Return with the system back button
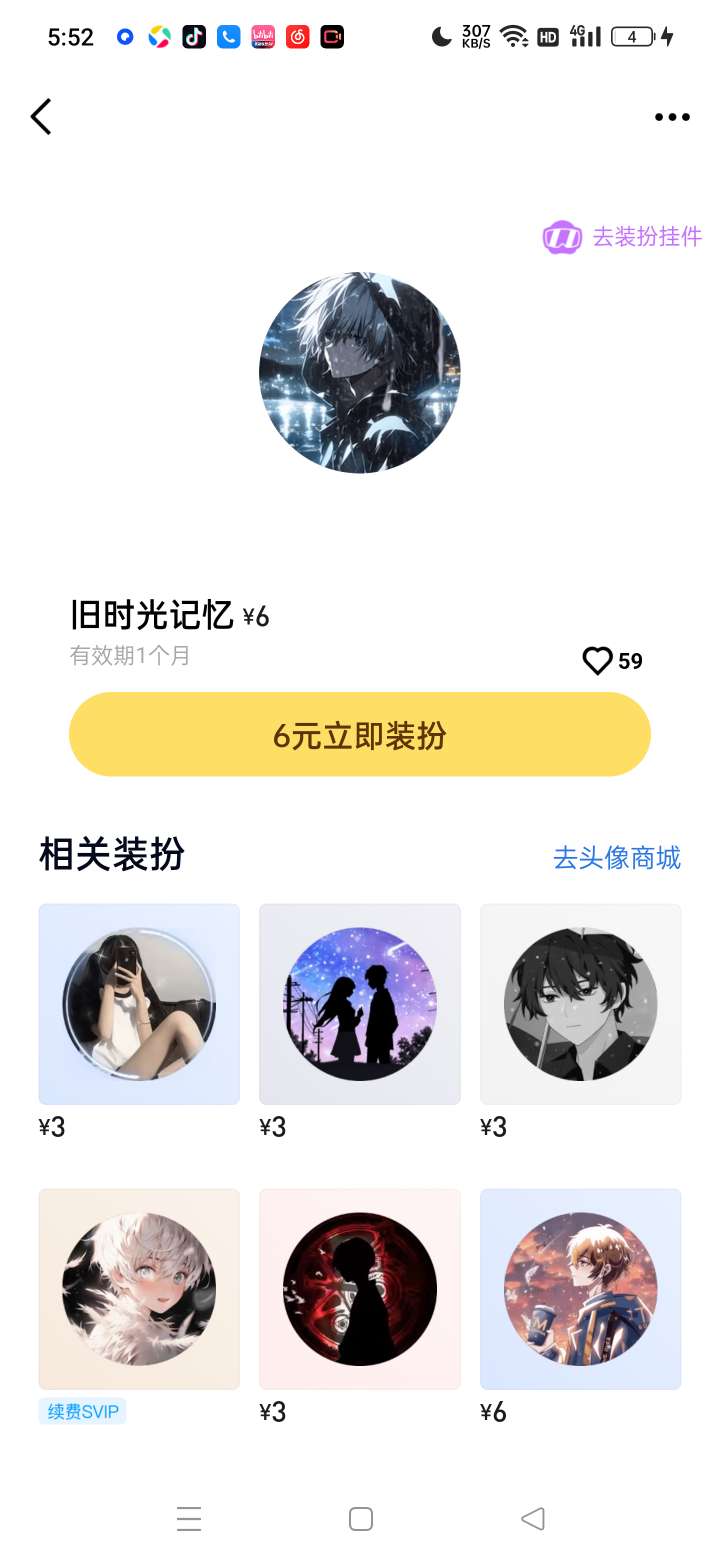 [533, 1519]
